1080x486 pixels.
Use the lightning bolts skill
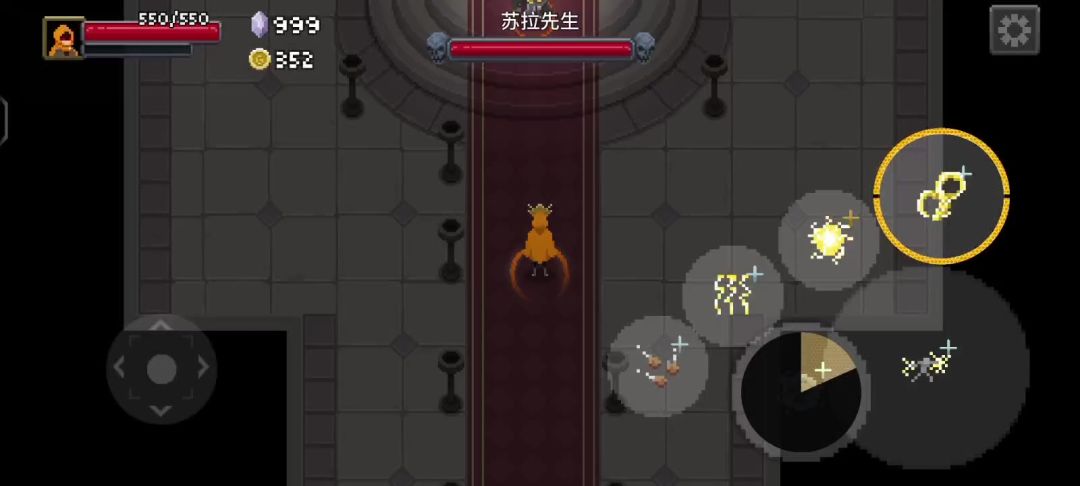(733, 295)
